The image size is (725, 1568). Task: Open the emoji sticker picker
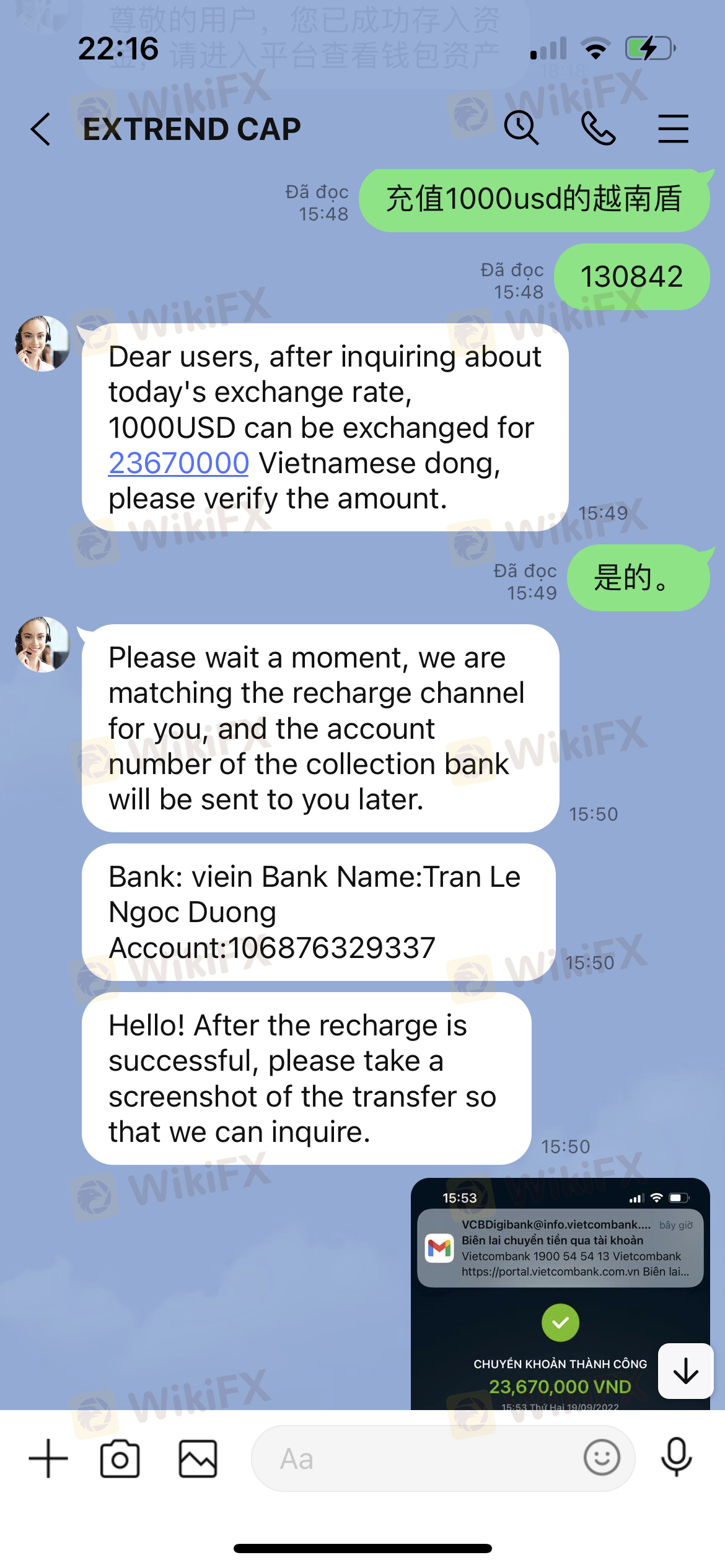(602, 1457)
